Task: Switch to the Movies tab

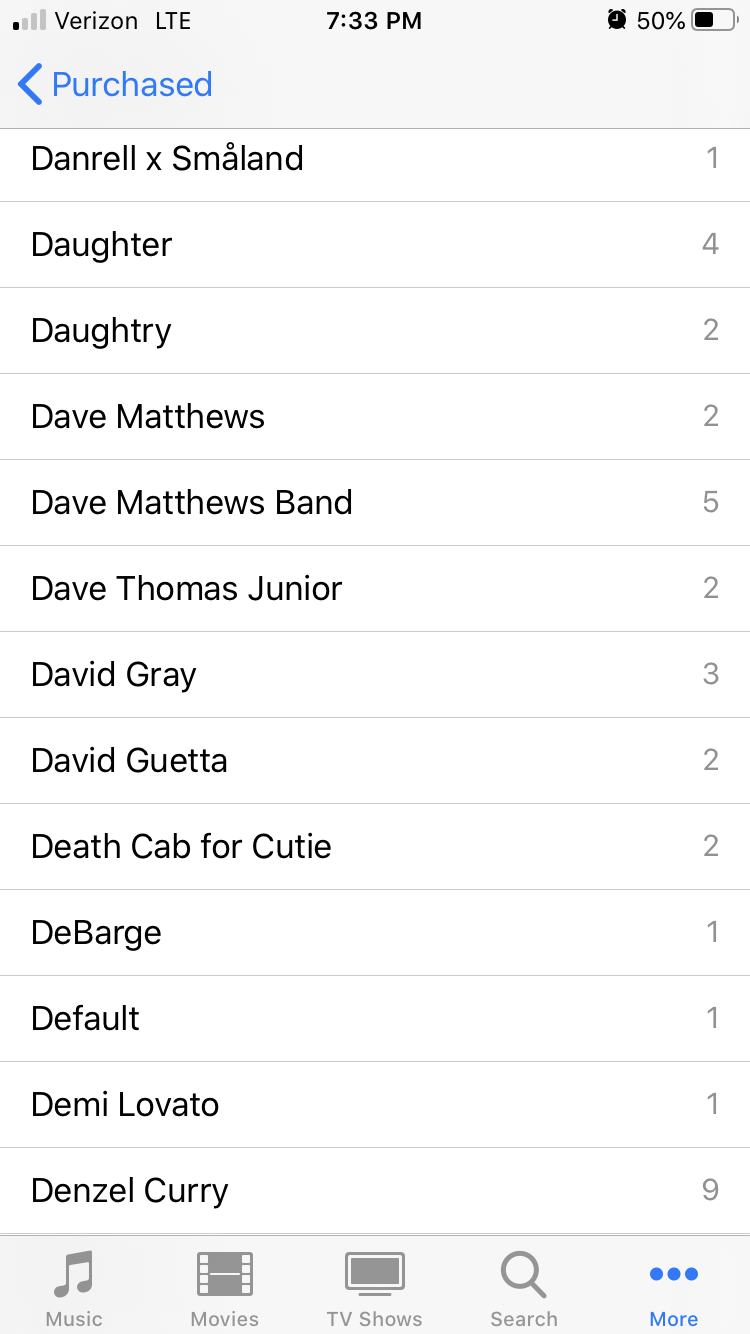Action: point(225,1288)
